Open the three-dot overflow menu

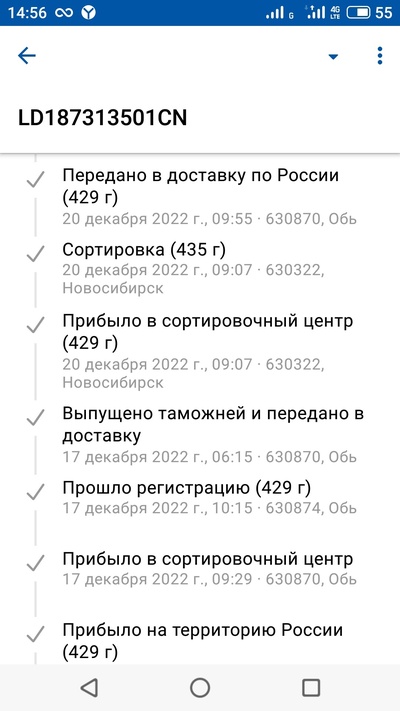click(x=380, y=56)
